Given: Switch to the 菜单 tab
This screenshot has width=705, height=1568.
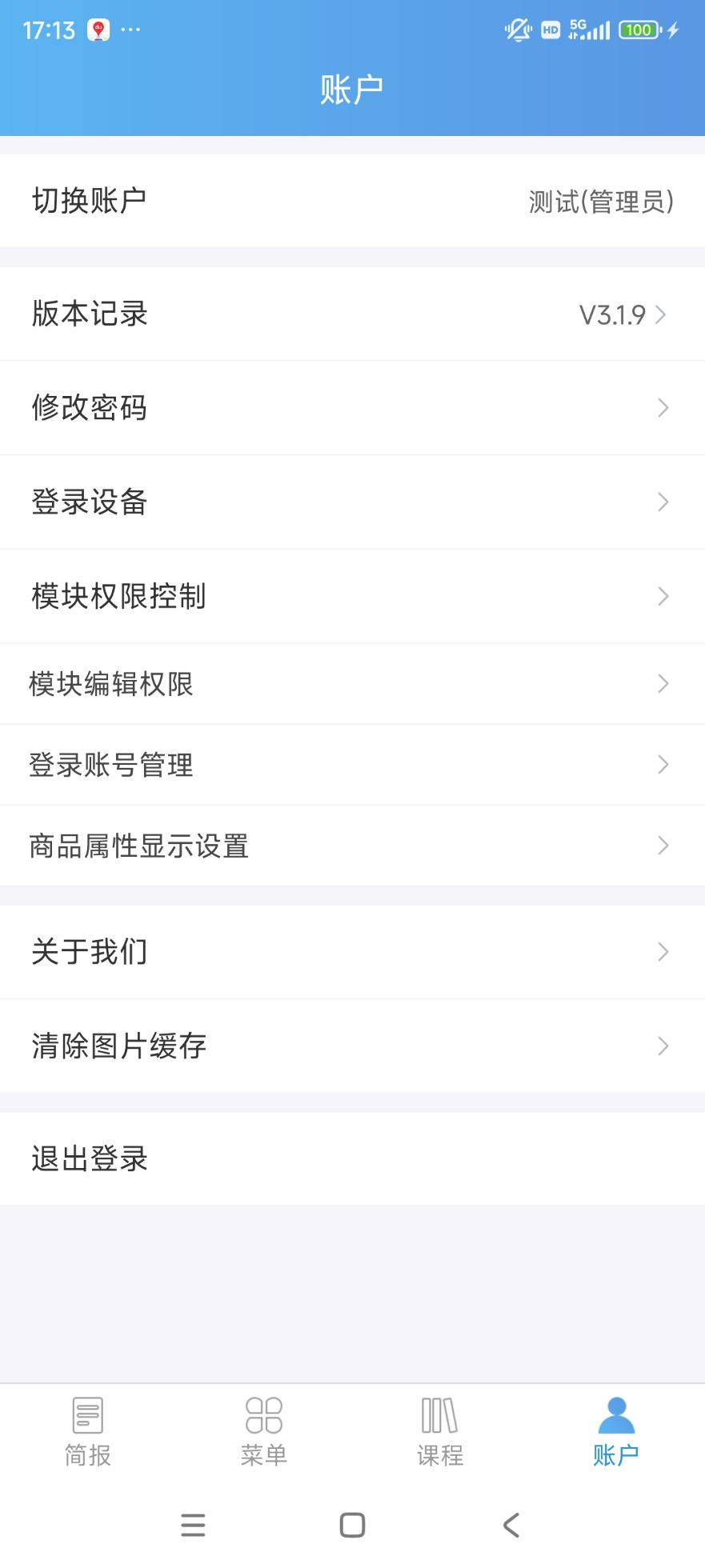Looking at the screenshot, I should pos(264,1432).
